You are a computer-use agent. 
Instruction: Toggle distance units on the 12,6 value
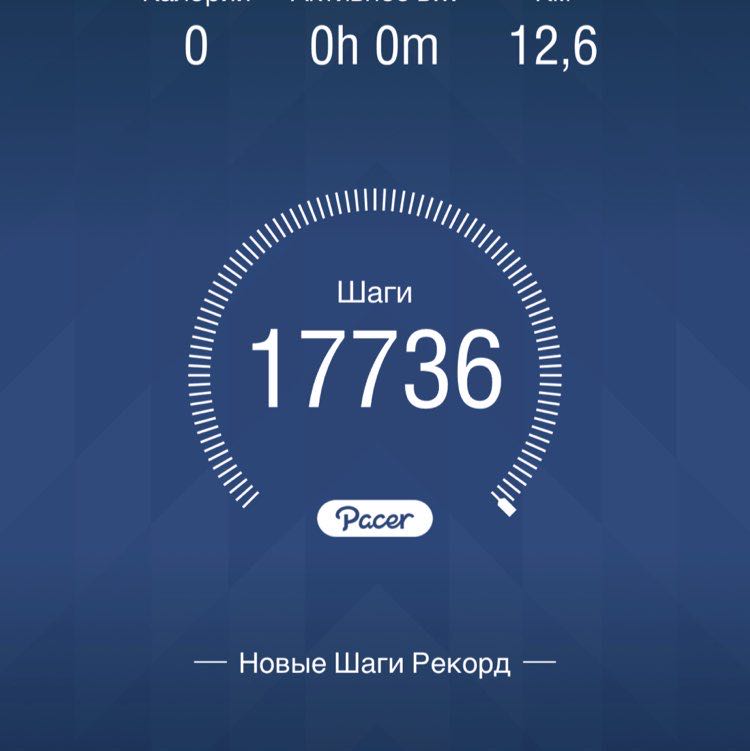click(x=553, y=44)
